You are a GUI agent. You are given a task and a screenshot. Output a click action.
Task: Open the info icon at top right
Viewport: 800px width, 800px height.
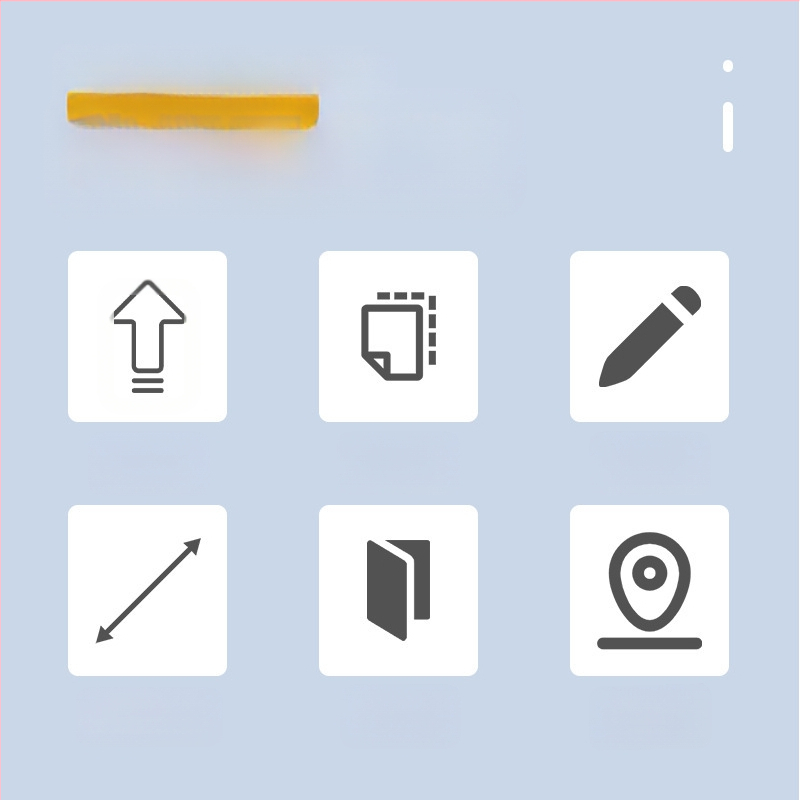(728, 107)
